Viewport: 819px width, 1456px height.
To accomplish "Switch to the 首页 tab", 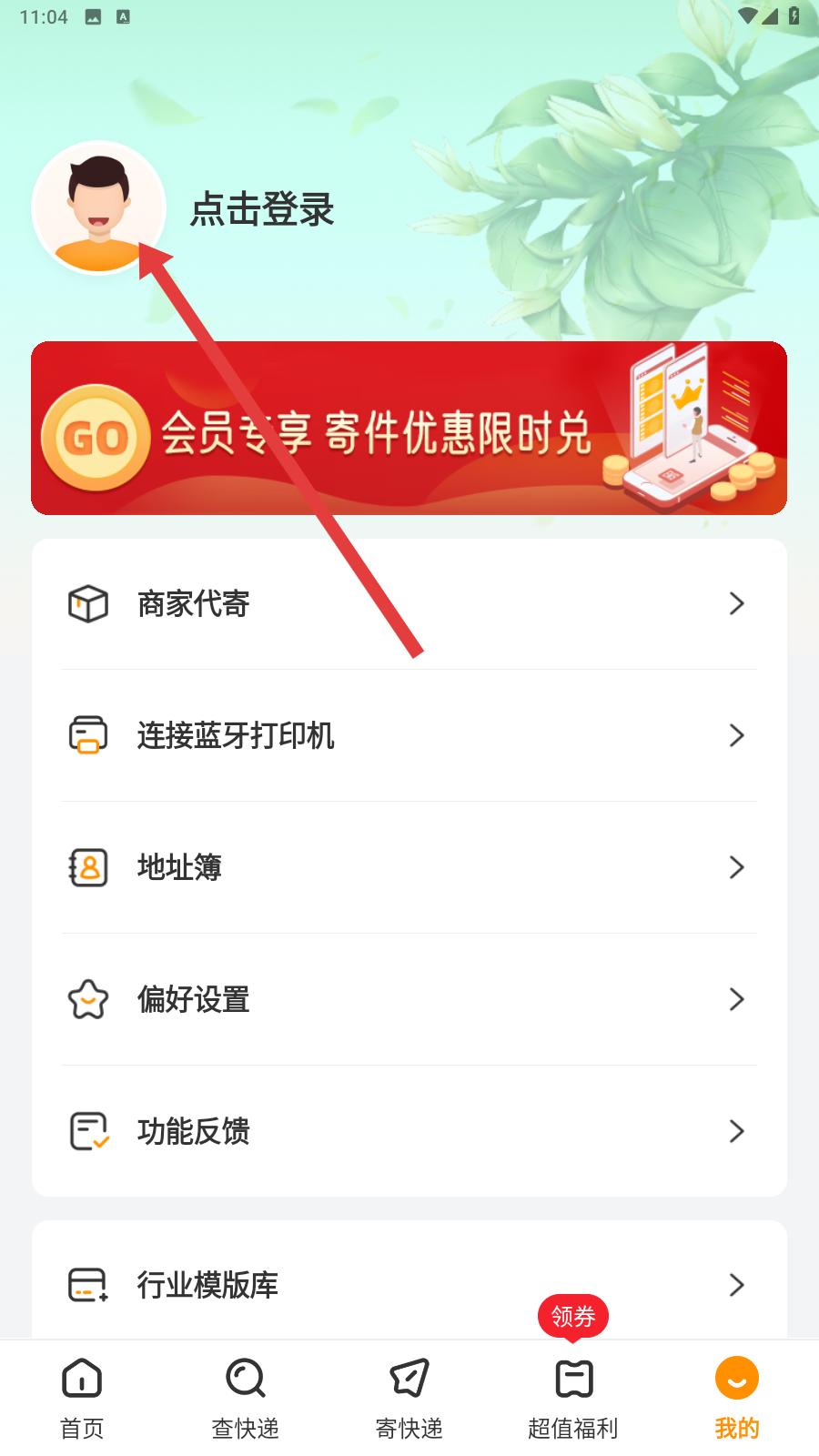I will (x=82, y=1399).
